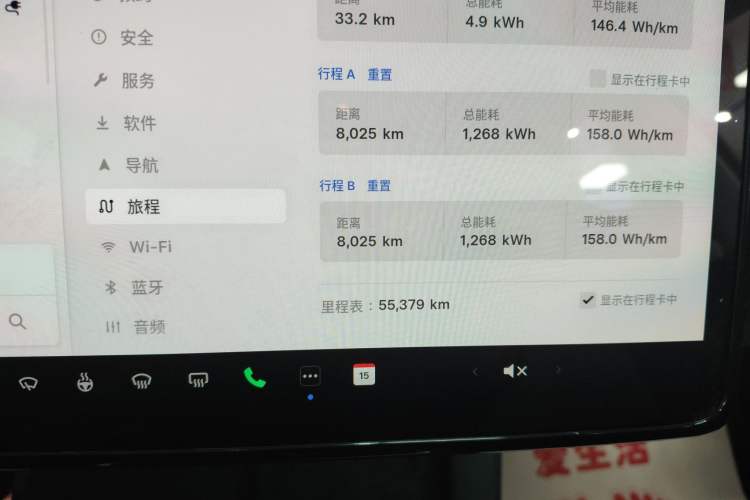The width and height of the screenshot is (750, 500).
Task: Tap the search magnifier icon
Action: tap(18, 321)
